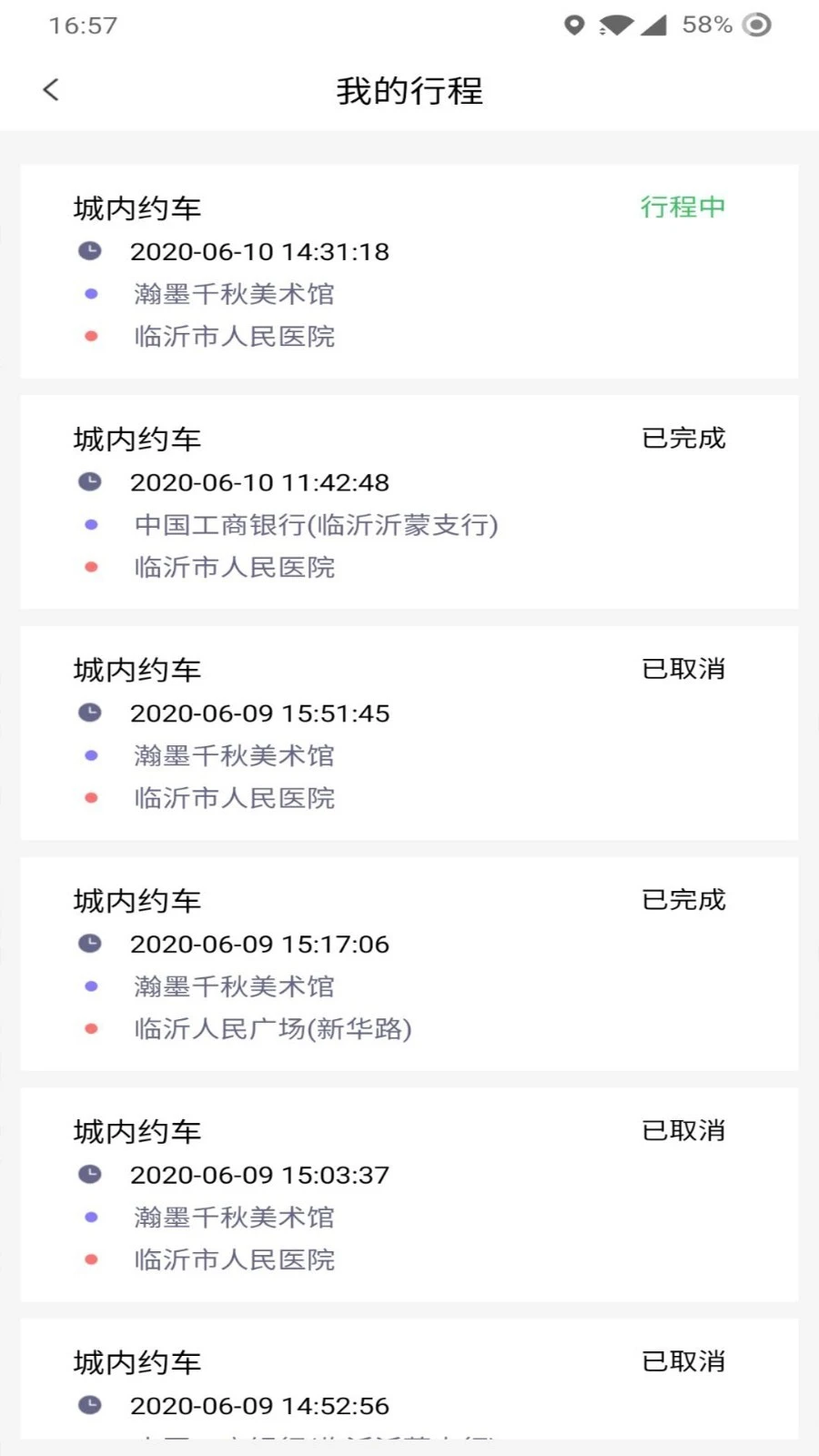819x1456 pixels.
Task: Tap the 已取消 status on the 15:51:45 trip
Action: pos(682,669)
